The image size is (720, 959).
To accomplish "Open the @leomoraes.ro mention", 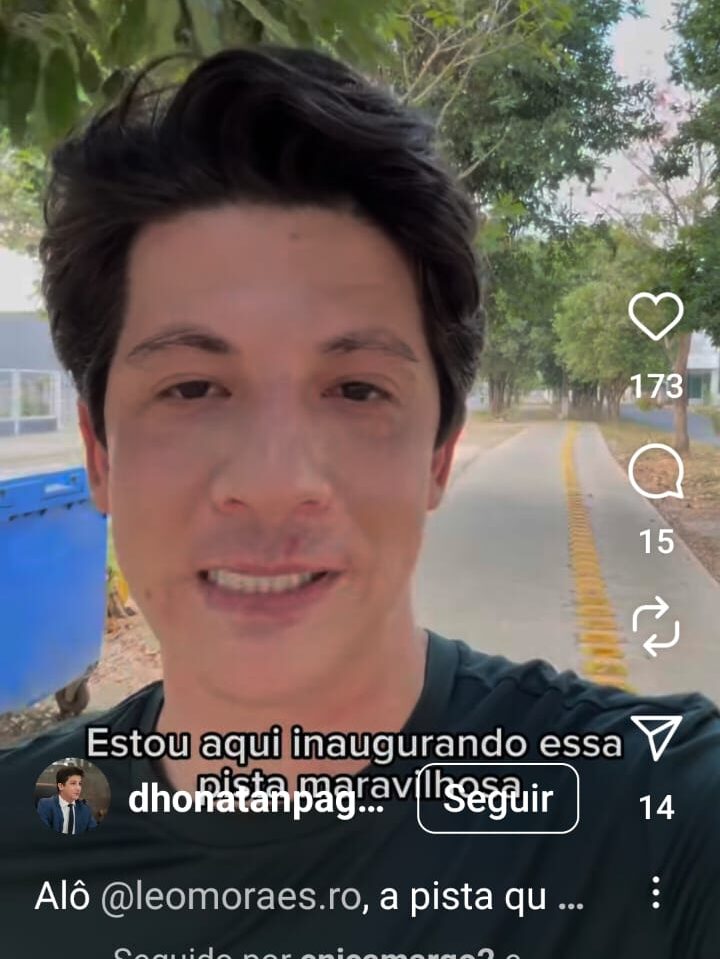I will 228,896.
